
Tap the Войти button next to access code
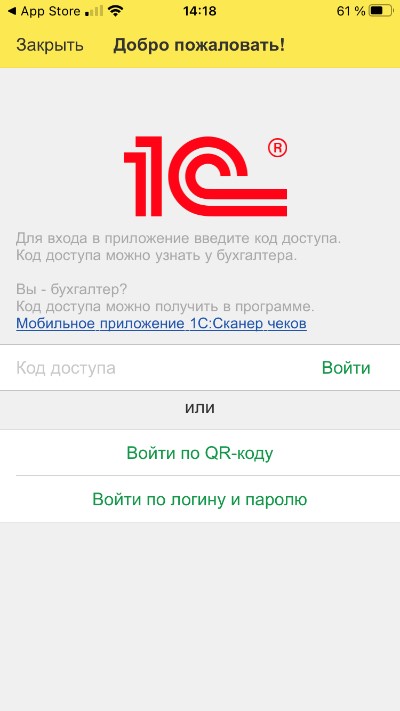[x=346, y=368]
